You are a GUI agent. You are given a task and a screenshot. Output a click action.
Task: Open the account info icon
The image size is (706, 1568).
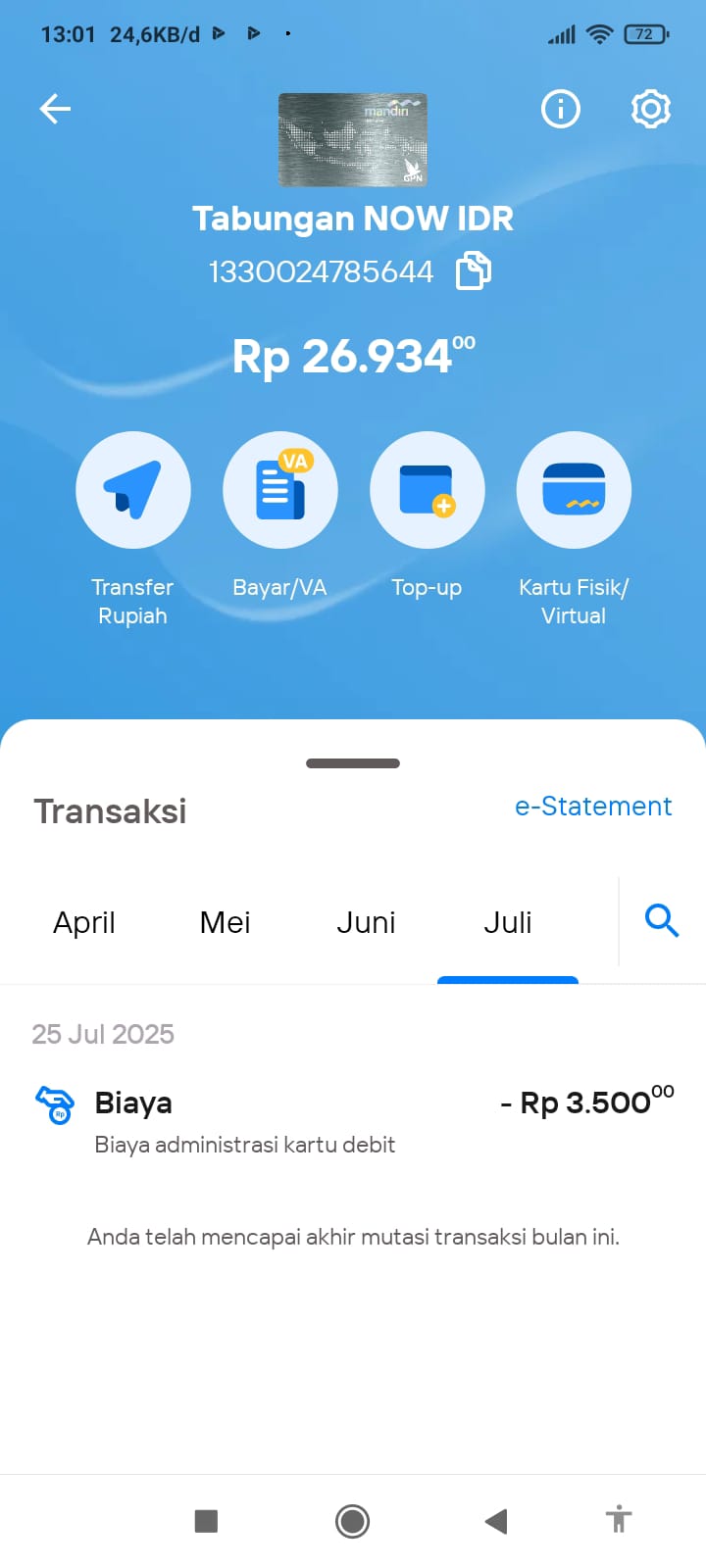(561, 109)
